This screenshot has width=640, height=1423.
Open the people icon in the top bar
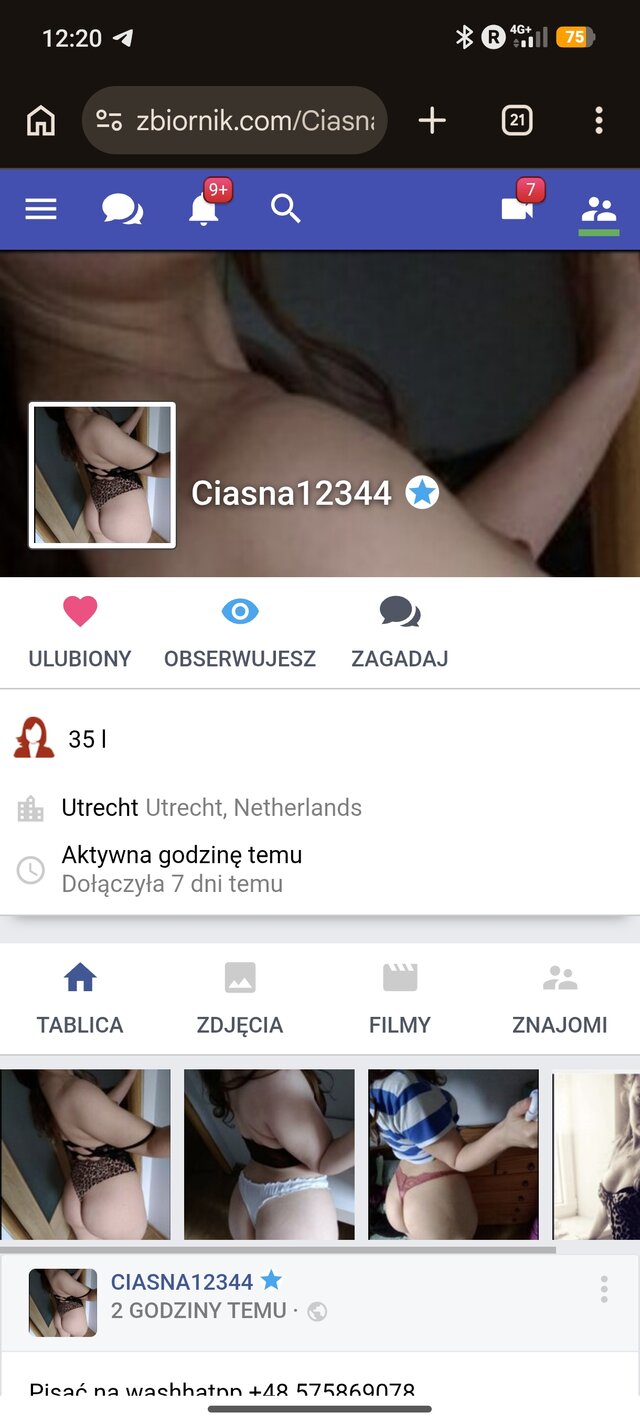(599, 209)
